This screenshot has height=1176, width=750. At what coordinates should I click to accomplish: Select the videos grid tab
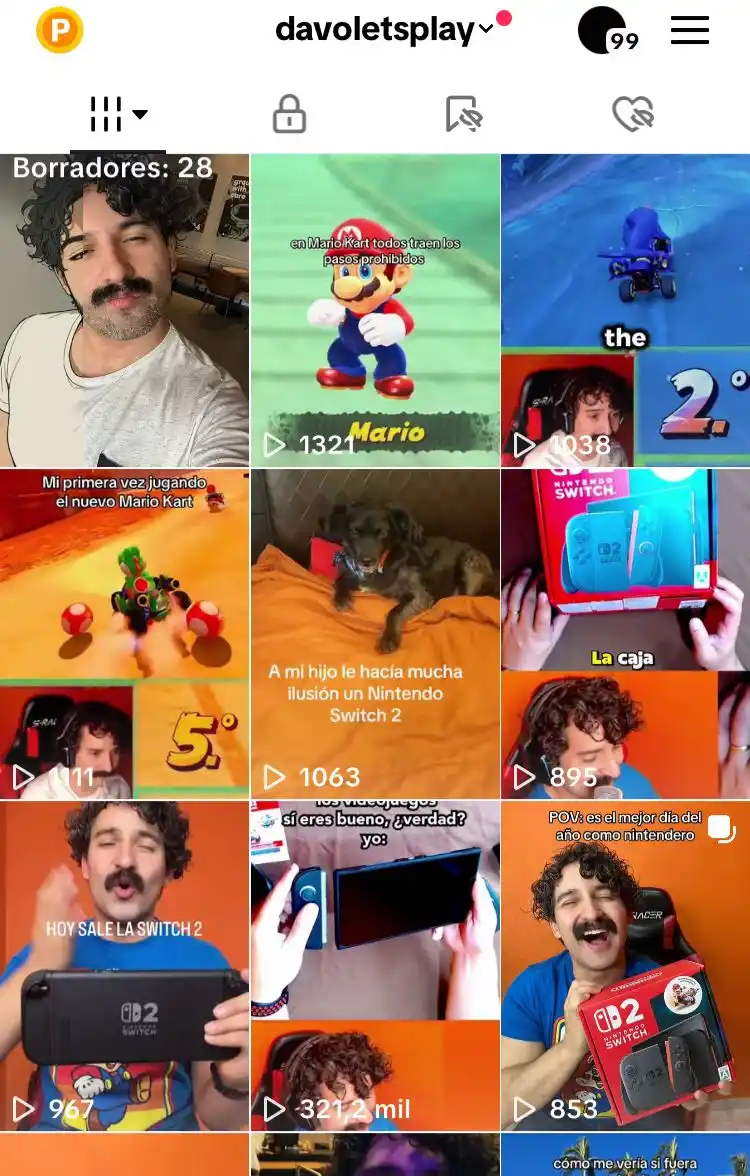point(118,115)
